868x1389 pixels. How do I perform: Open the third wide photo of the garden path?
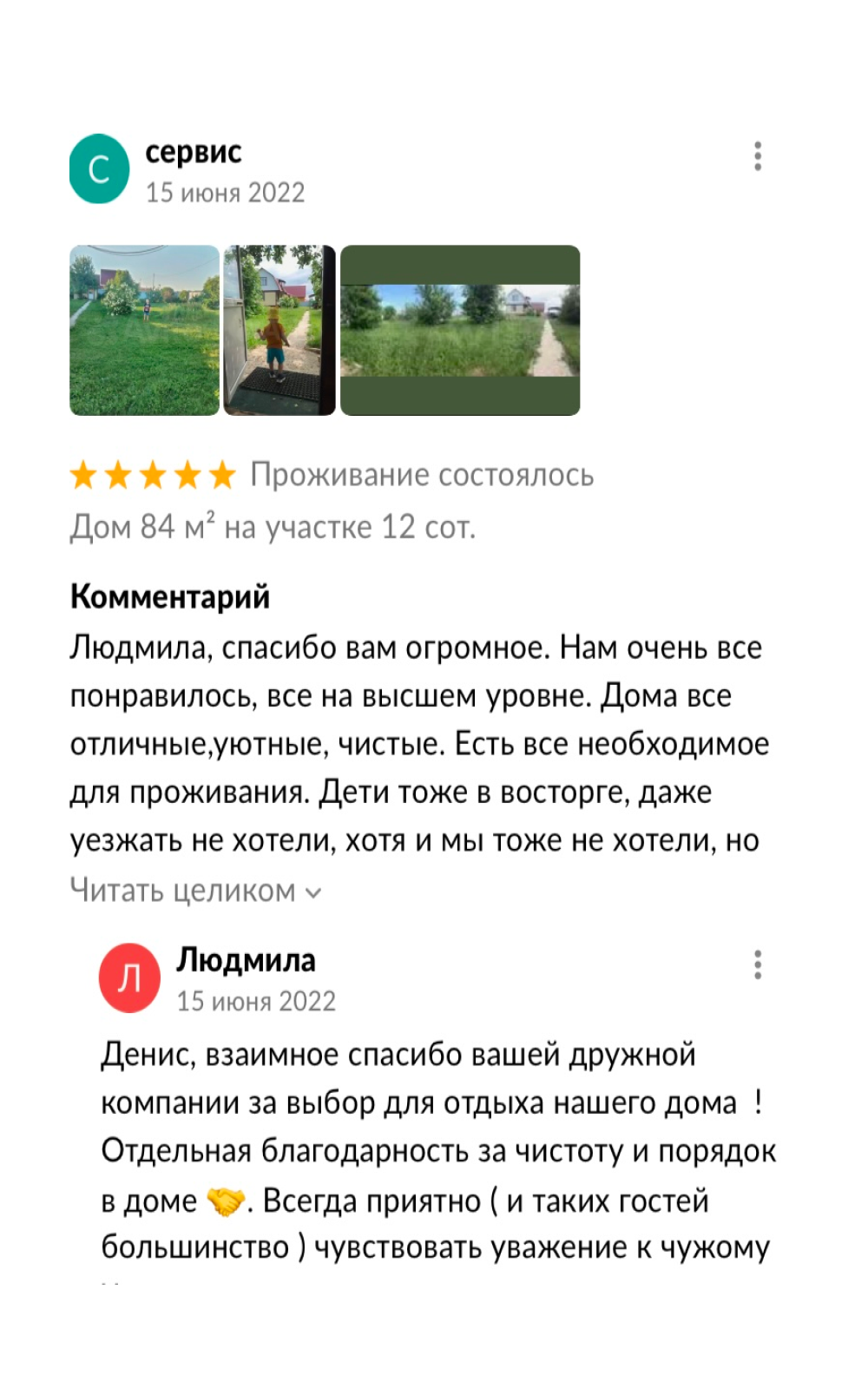459,330
